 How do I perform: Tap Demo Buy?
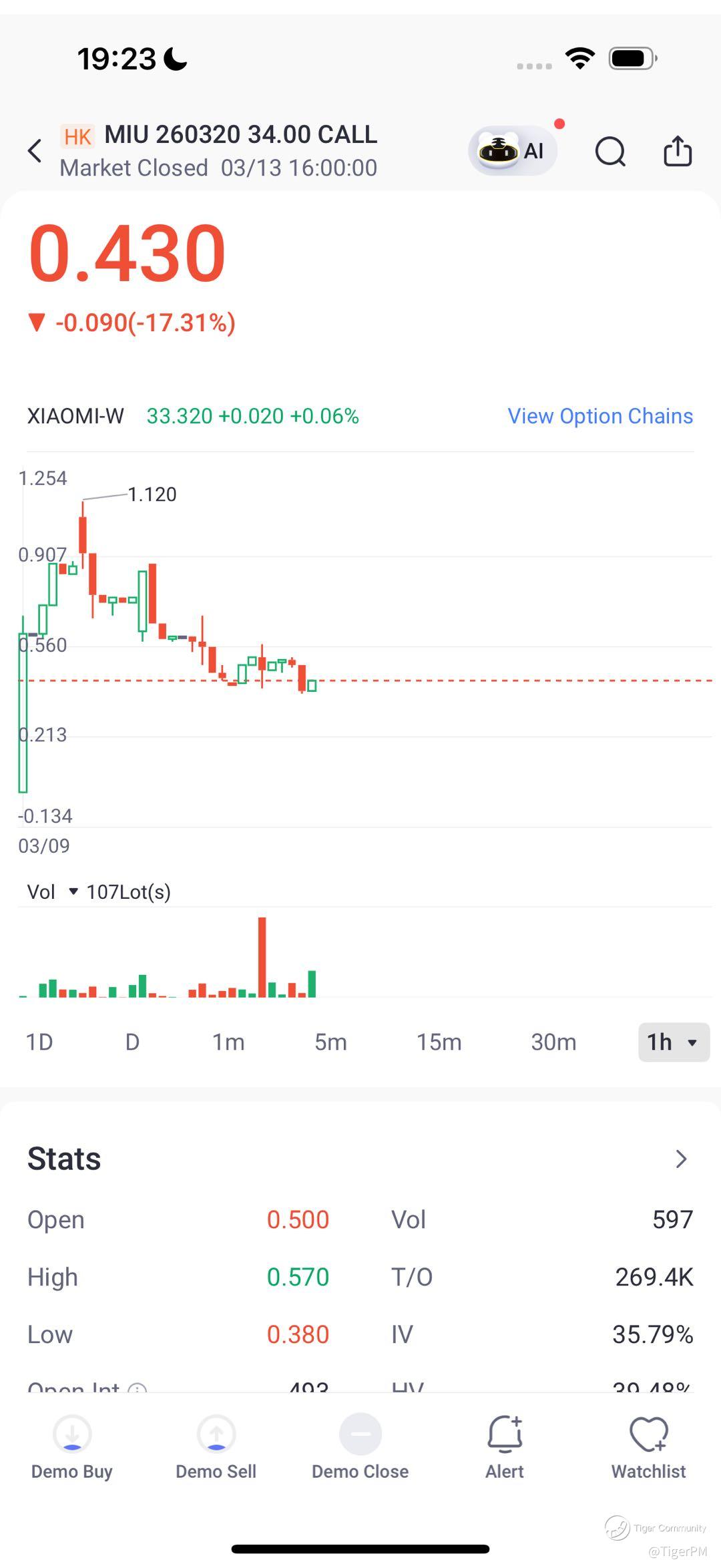pos(72,1446)
